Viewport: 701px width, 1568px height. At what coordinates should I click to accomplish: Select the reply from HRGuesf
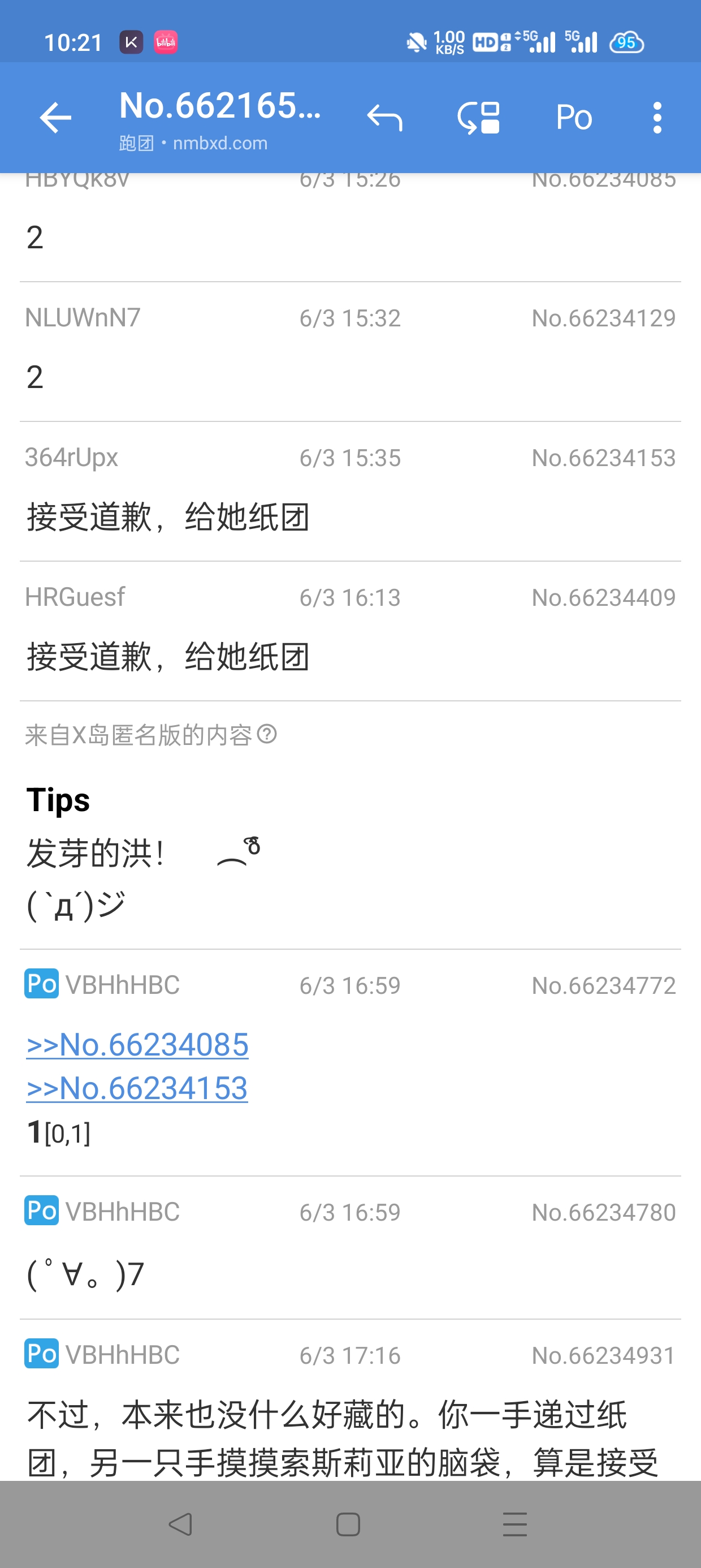coord(350,631)
